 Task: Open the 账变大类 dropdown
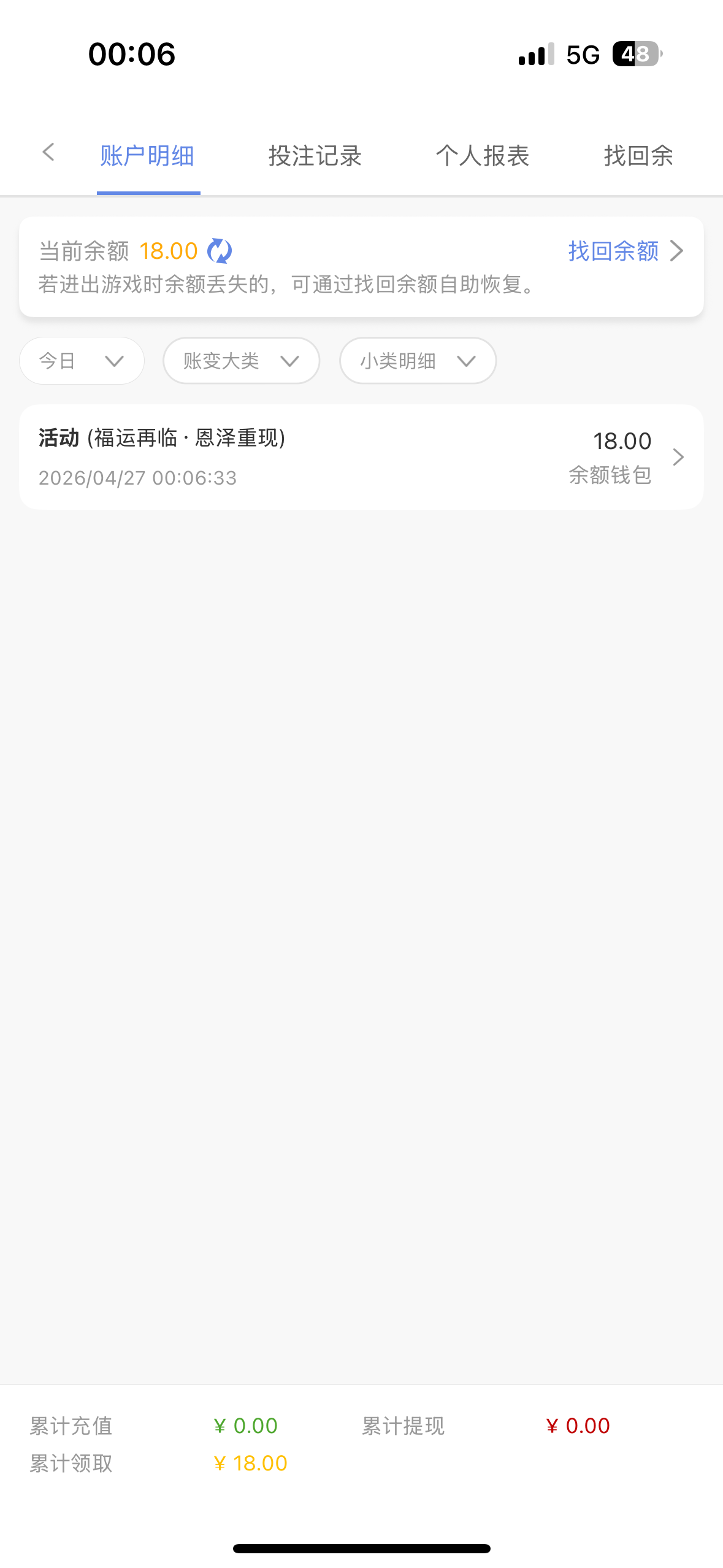[x=241, y=361]
